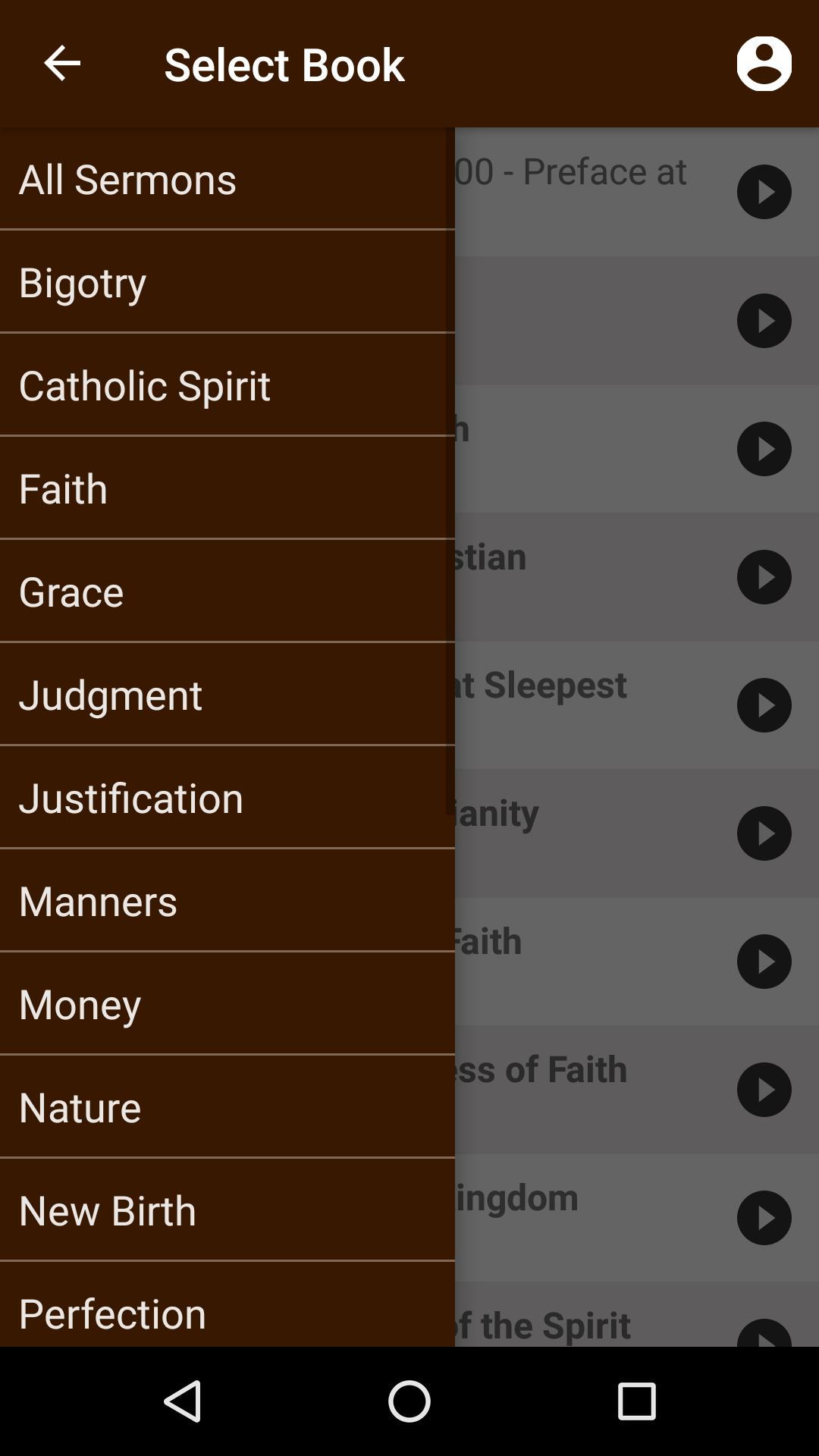
Task: Play the sermon ending in 'ingdom'
Action: pyautogui.click(x=764, y=1218)
